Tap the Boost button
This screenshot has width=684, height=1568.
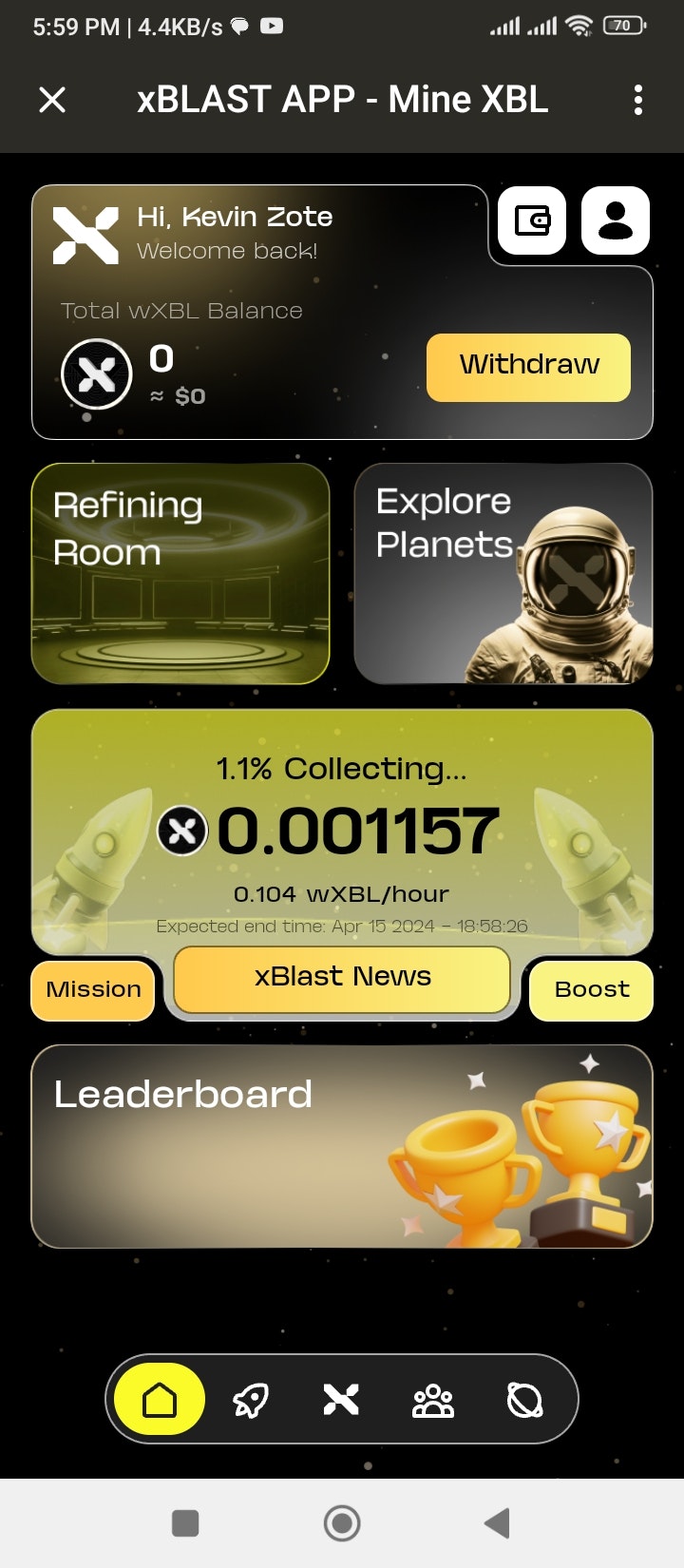coord(591,989)
